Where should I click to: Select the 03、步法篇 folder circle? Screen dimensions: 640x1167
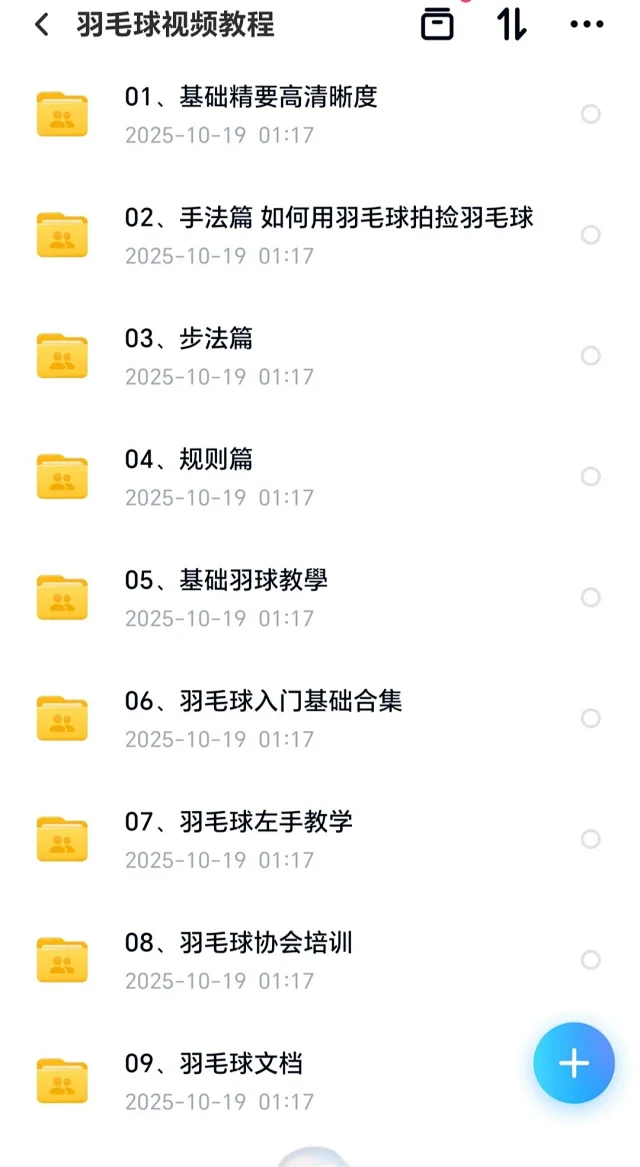[591, 356]
